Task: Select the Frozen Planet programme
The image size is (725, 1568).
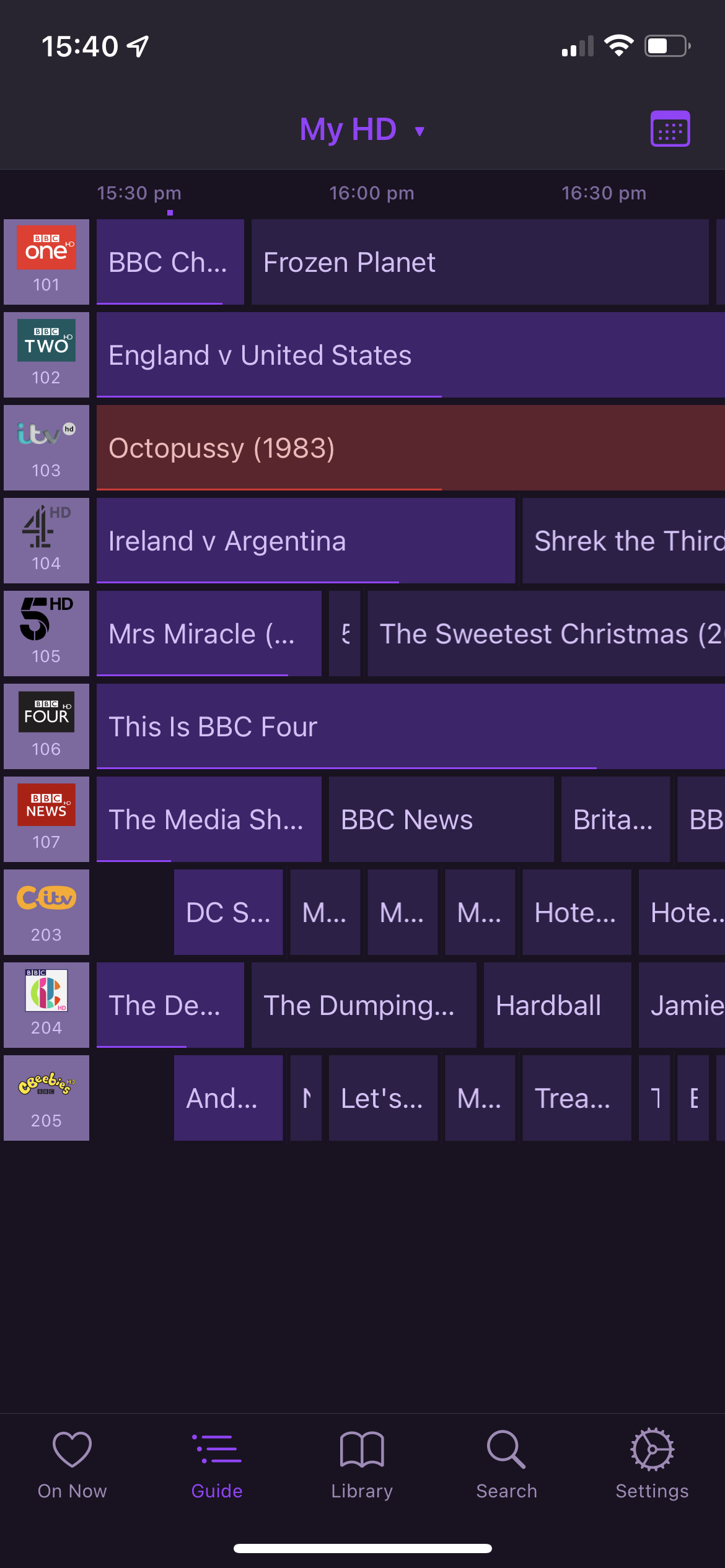Action: [x=480, y=262]
